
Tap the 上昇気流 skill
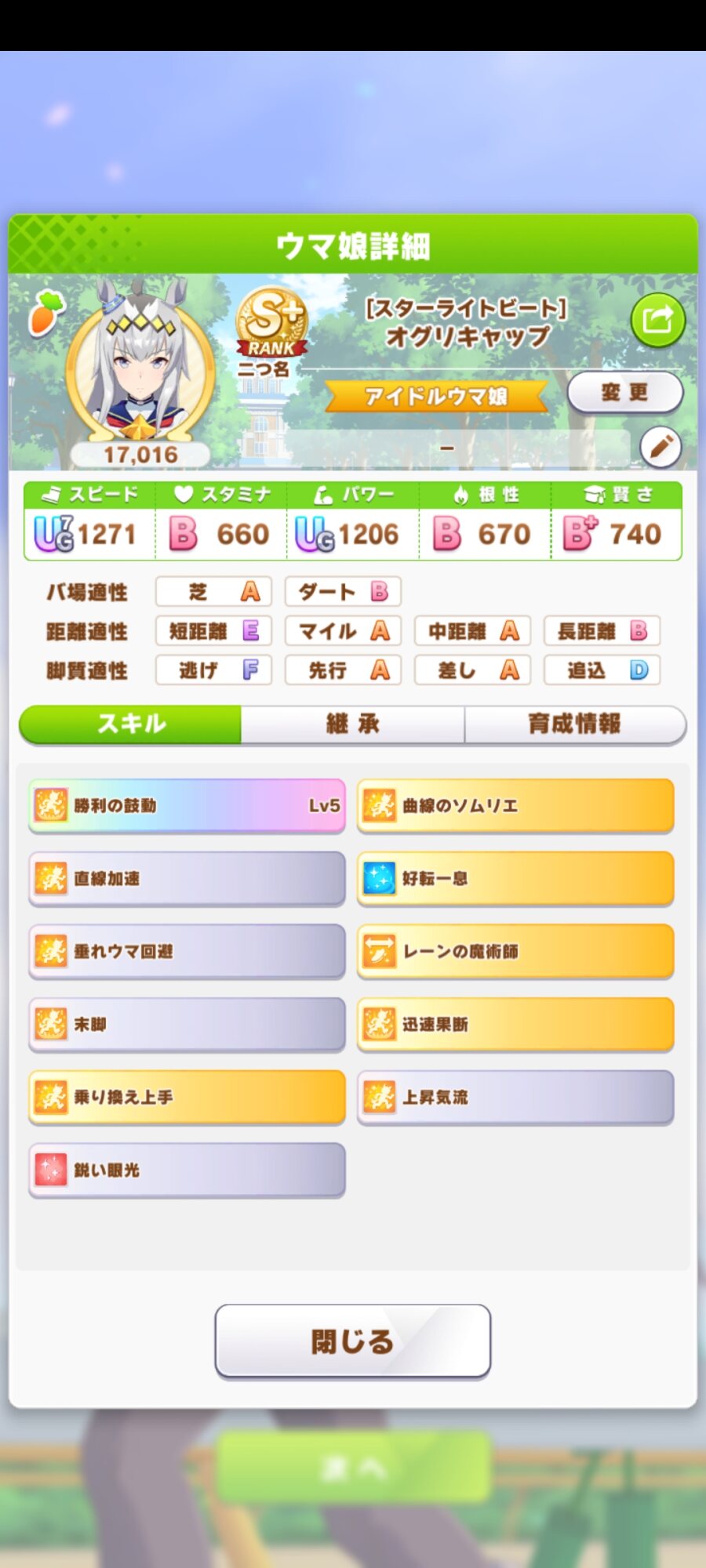click(x=515, y=1097)
